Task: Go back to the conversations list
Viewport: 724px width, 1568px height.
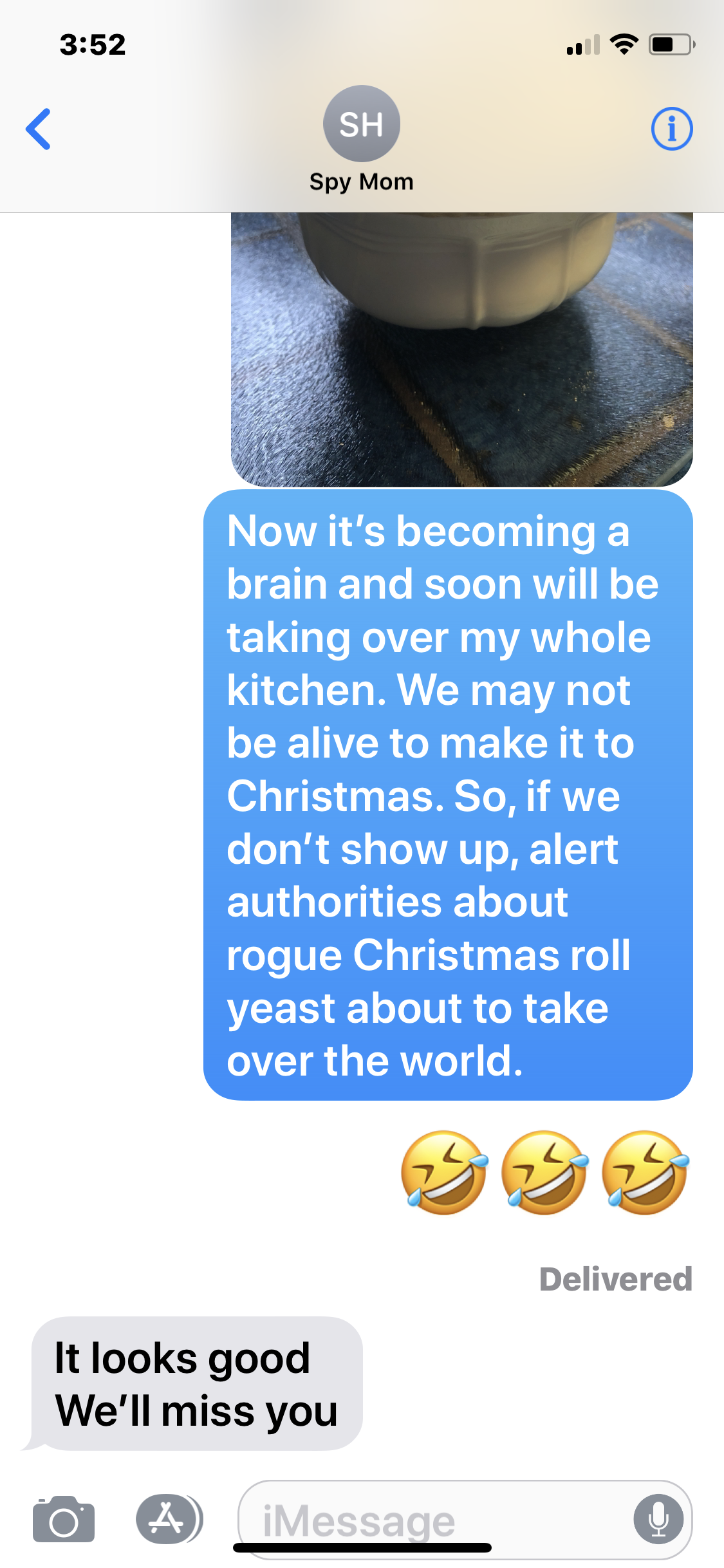Action: tap(39, 129)
